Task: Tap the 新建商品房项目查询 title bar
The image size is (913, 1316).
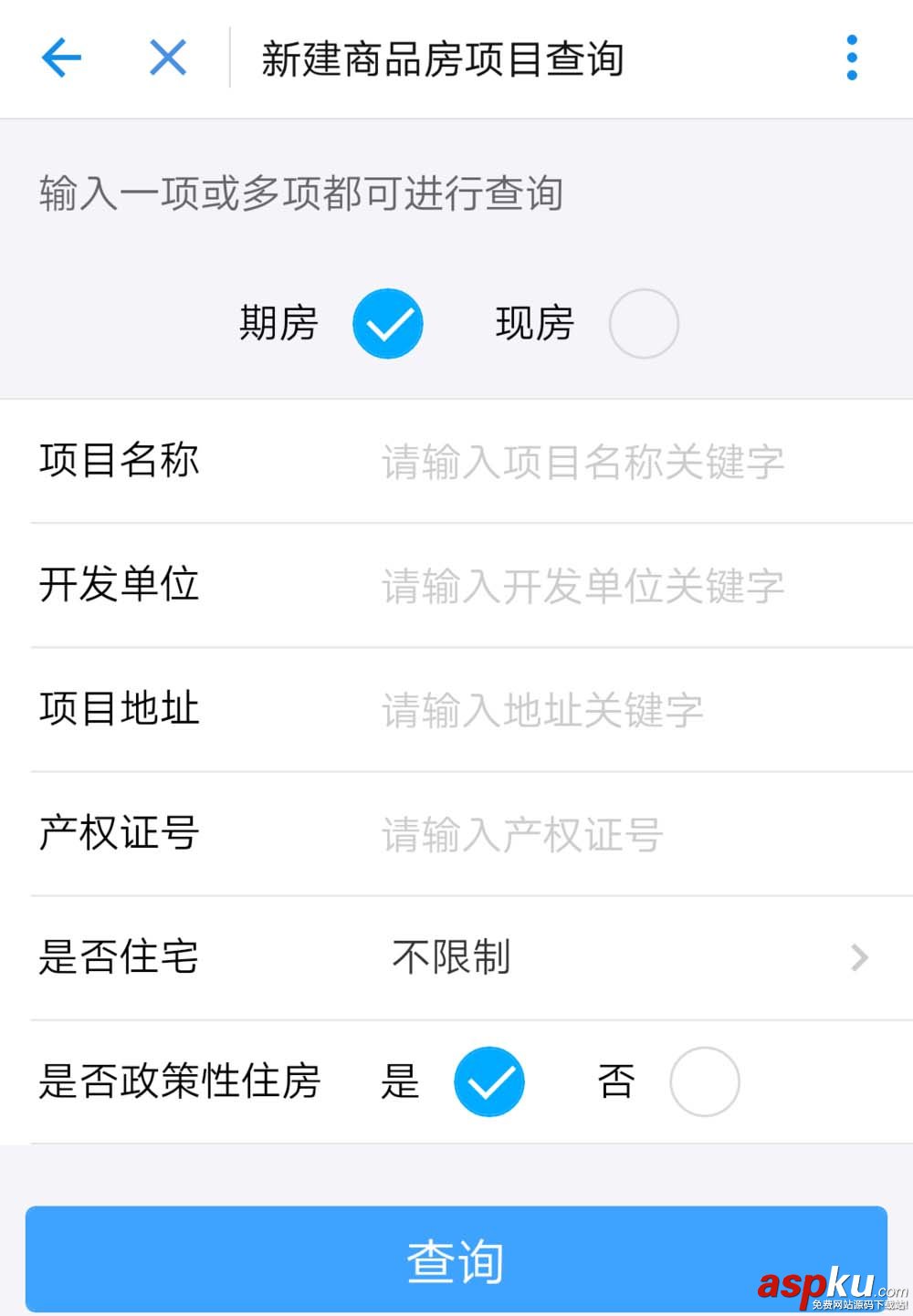Action: tap(443, 57)
